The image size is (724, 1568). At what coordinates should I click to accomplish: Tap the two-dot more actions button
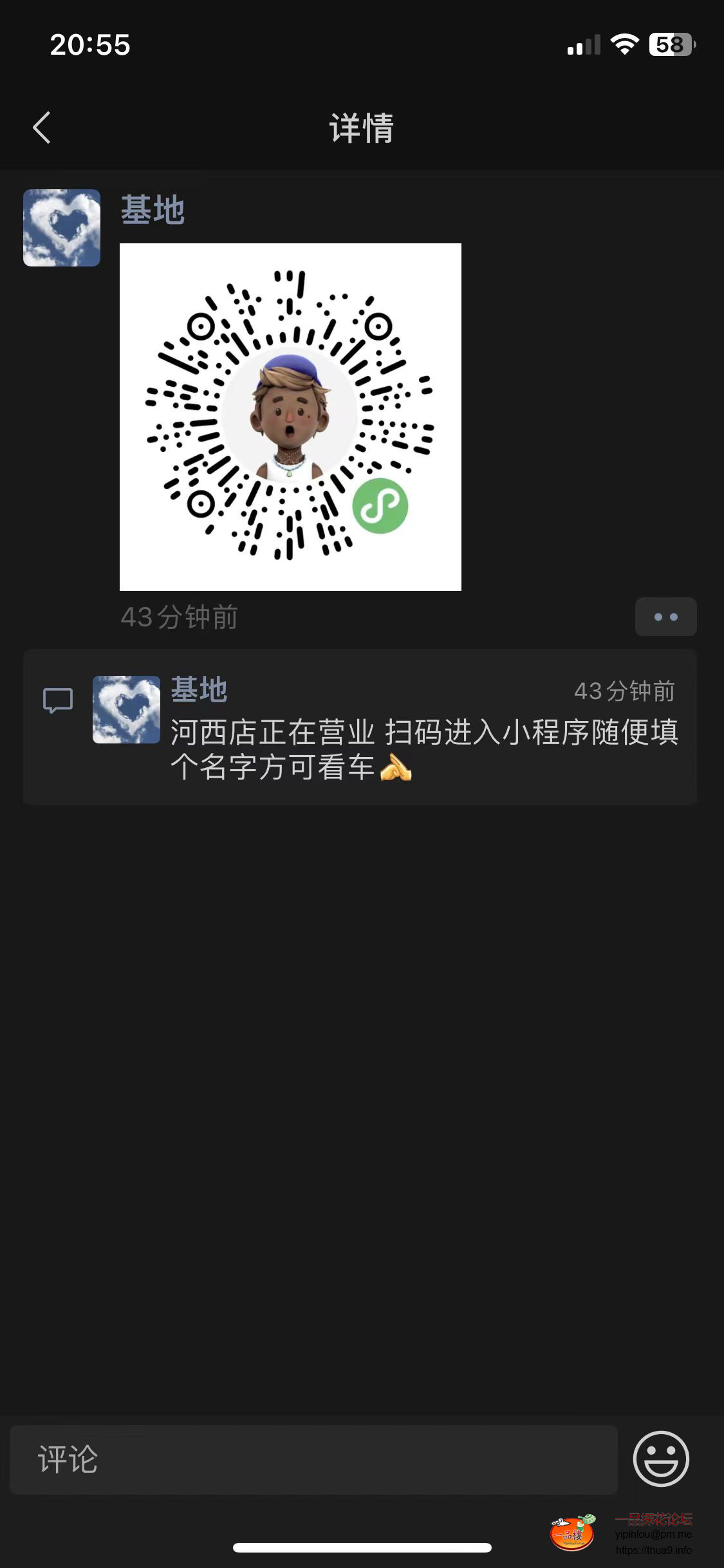click(x=665, y=616)
